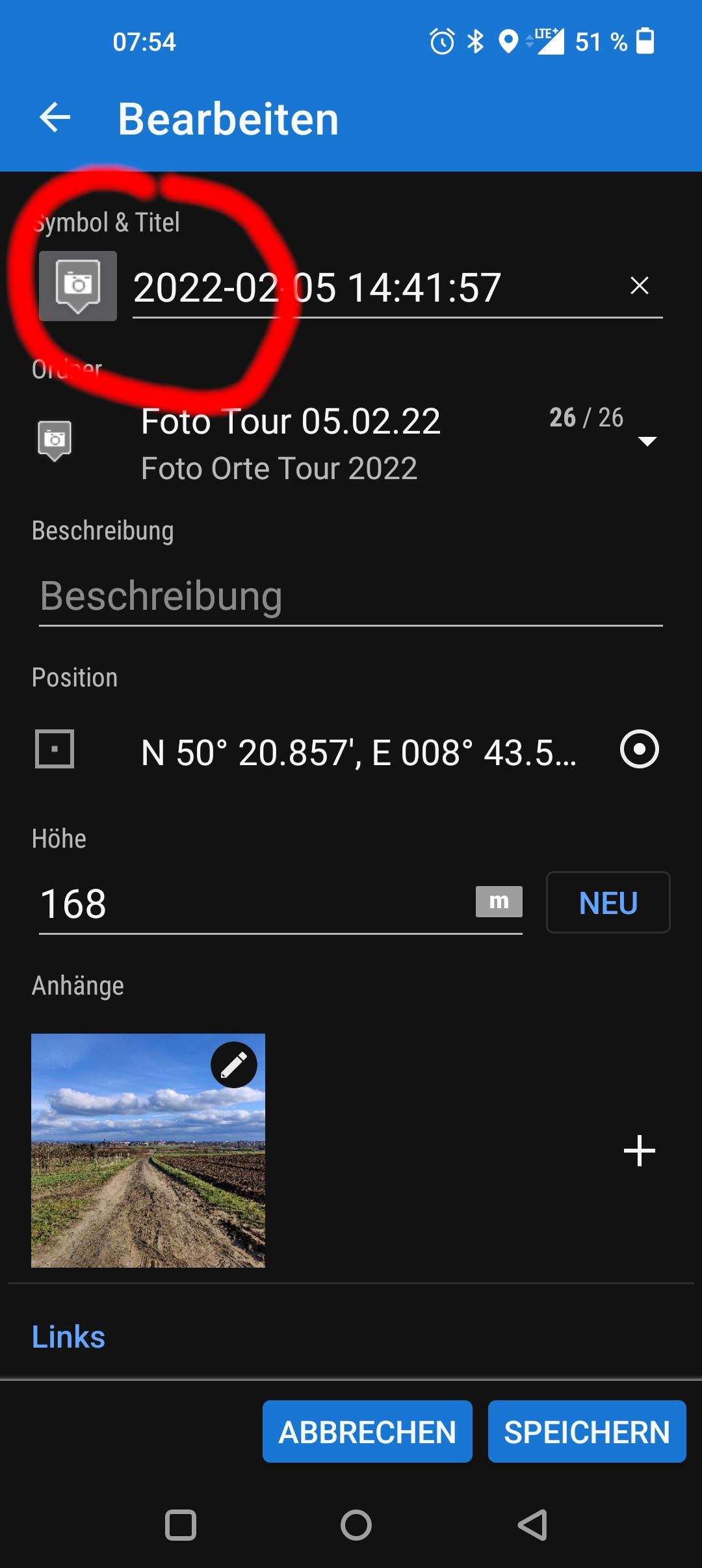Edit the attached photo with pencil icon
Viewport: 702px width, 1568px height.
pos(234,1065)
